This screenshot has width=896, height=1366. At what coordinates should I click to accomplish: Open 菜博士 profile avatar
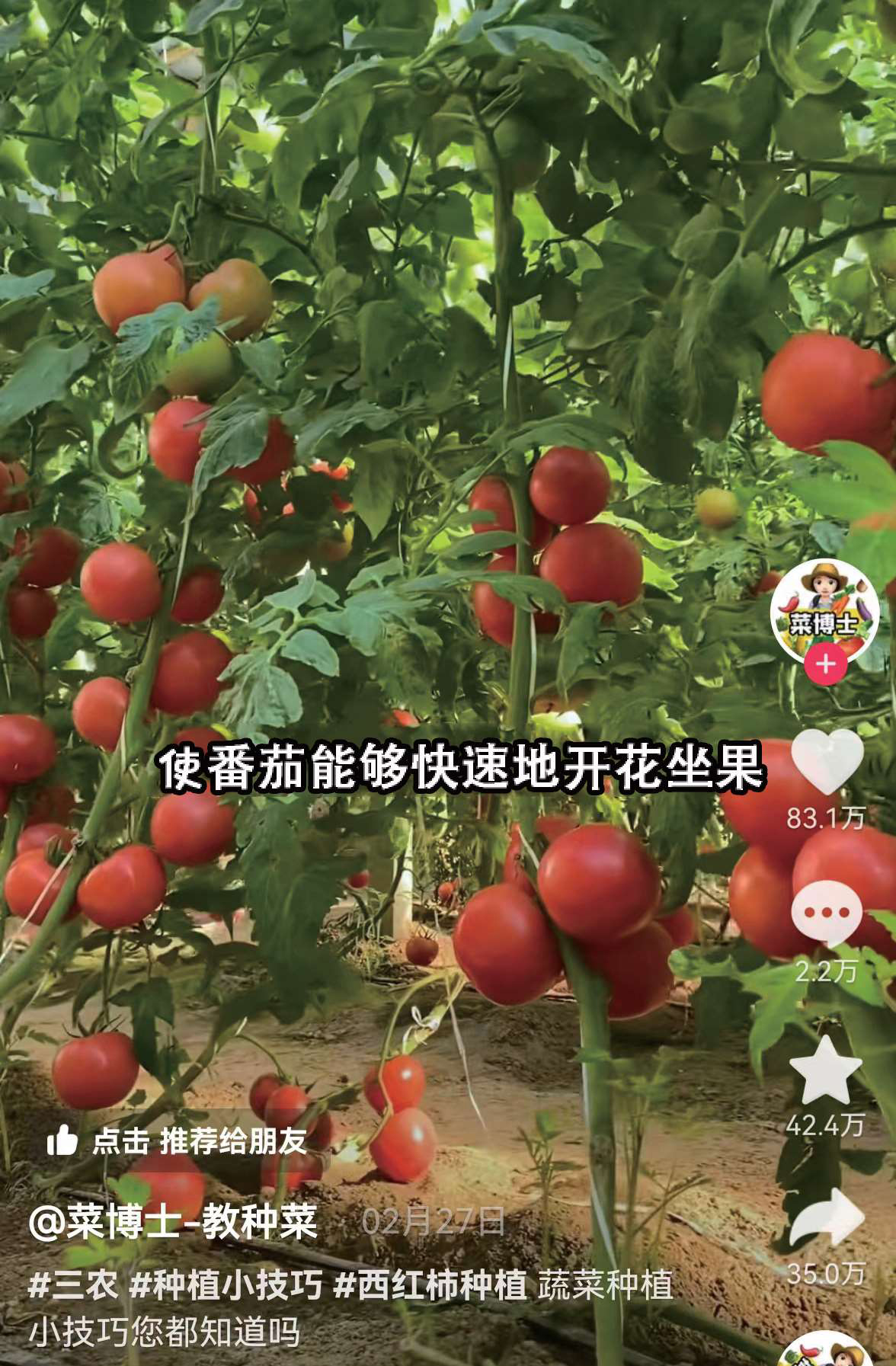point(825,610)
